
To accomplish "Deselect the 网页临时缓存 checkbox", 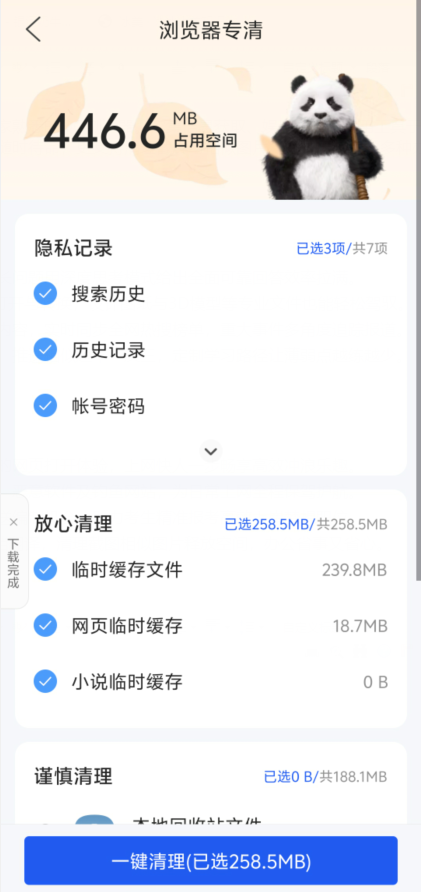I will pyautogui.click(x=46, y=626).
